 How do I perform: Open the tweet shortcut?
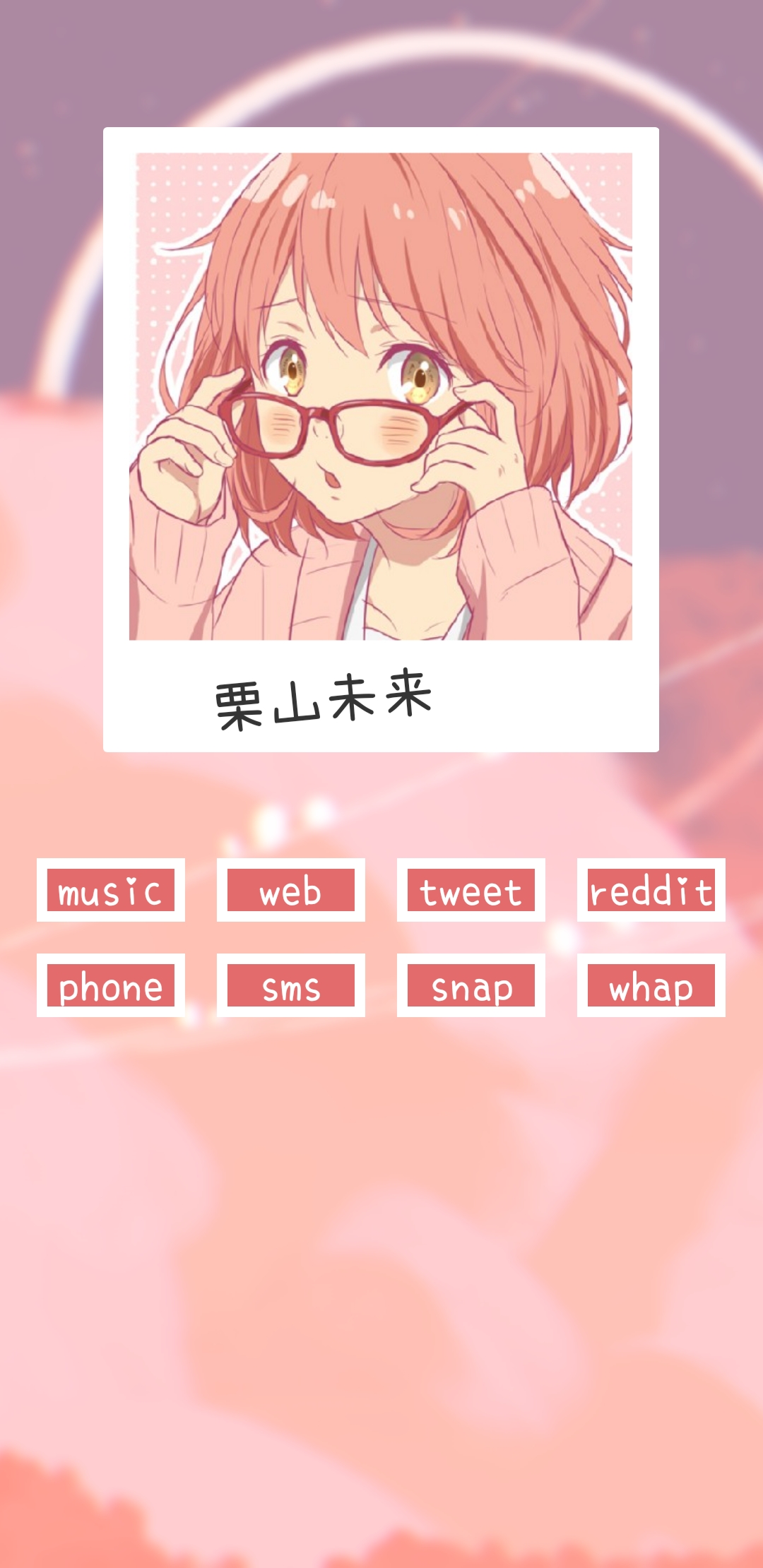471,890
